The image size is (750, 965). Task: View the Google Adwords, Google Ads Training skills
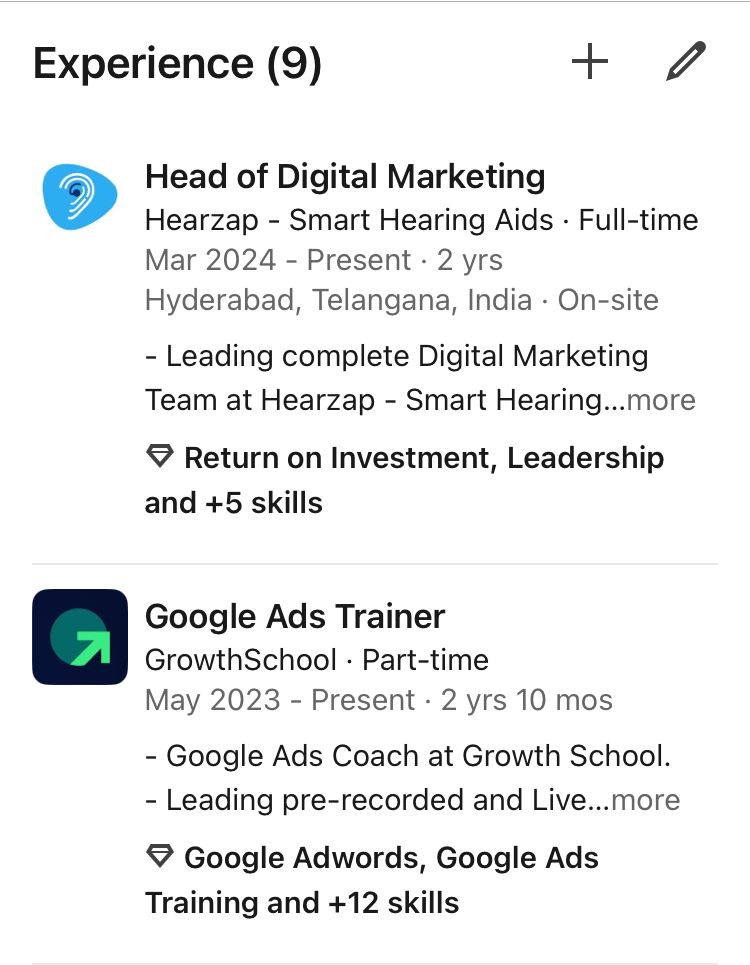[x=372, y=880]
